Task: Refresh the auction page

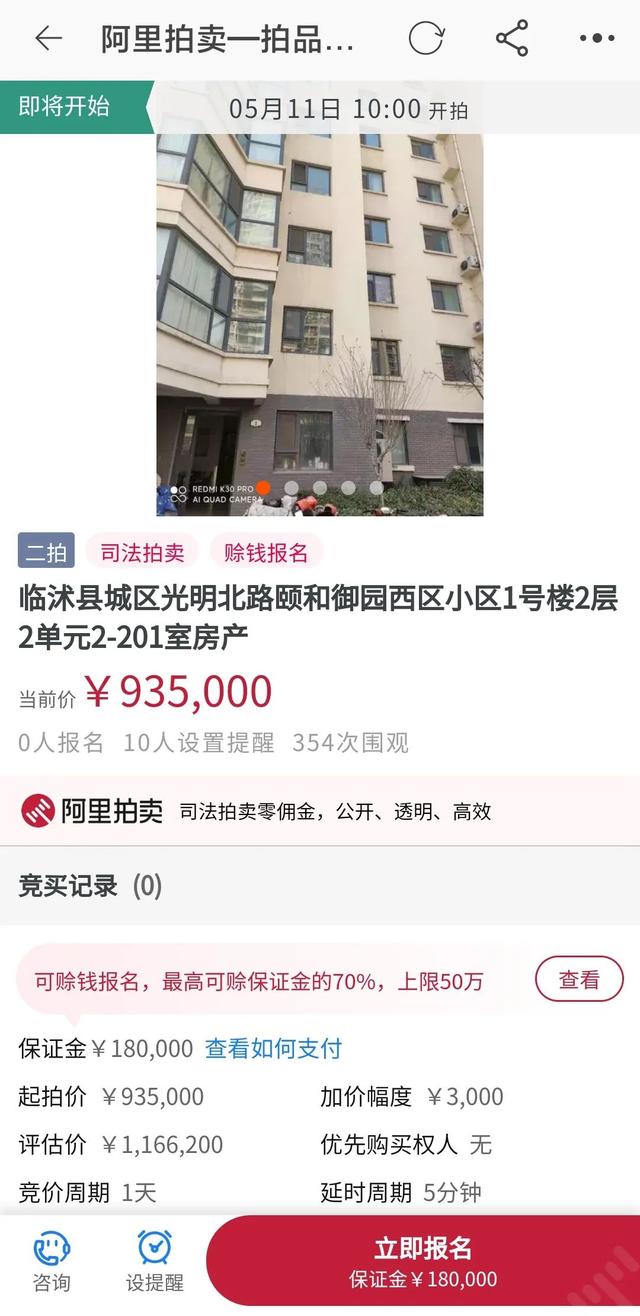Action: 425,39
